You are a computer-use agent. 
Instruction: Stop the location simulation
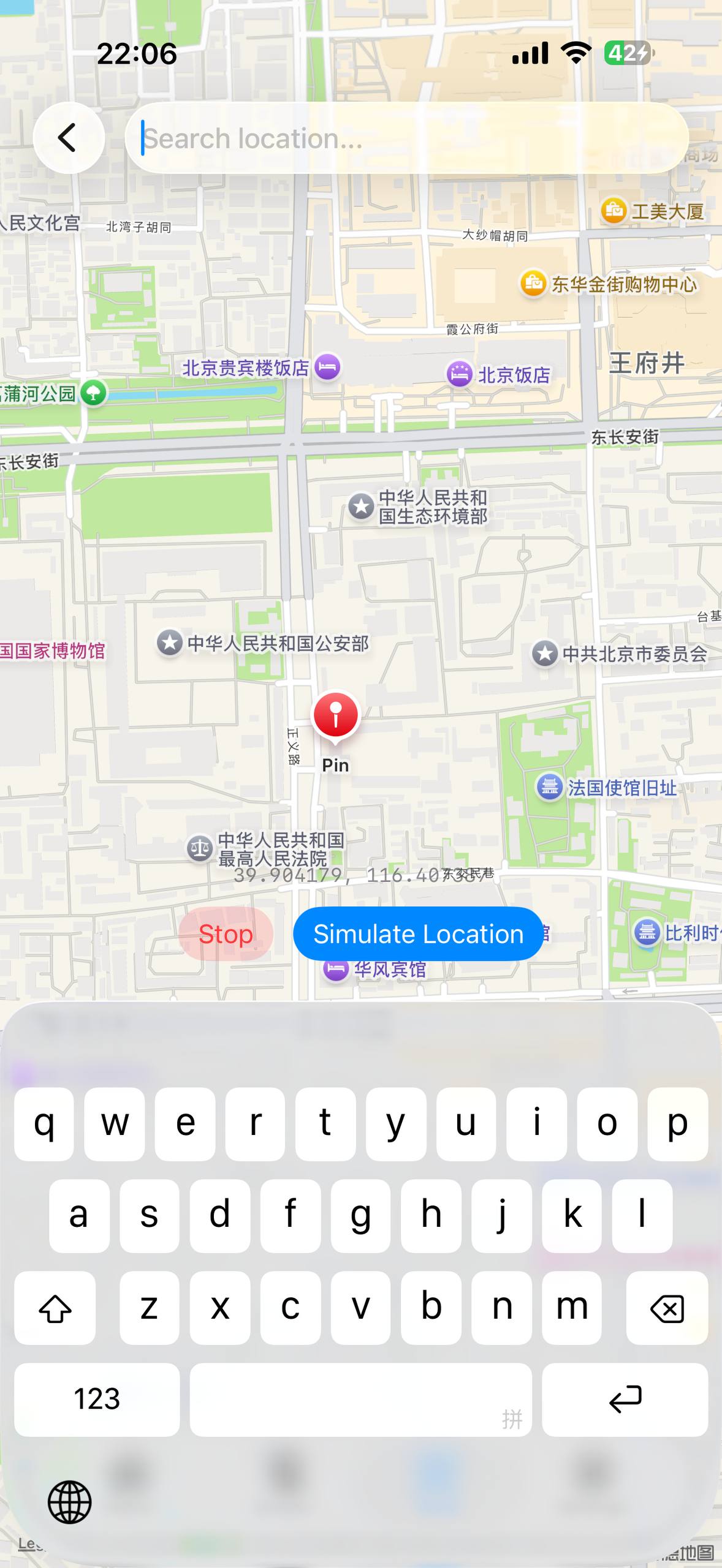[x=226, y=934]
